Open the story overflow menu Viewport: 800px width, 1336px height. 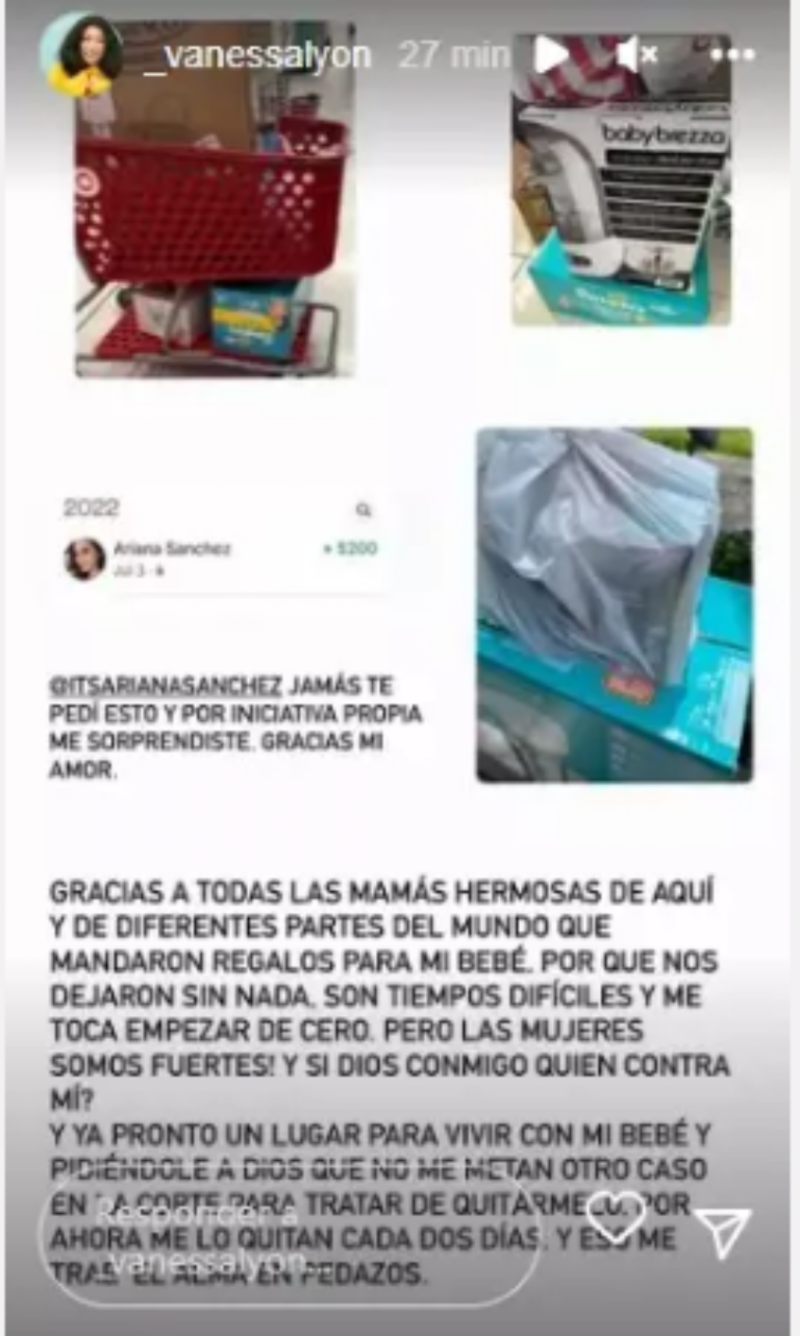pyautogui.click(x=731, y=56)
